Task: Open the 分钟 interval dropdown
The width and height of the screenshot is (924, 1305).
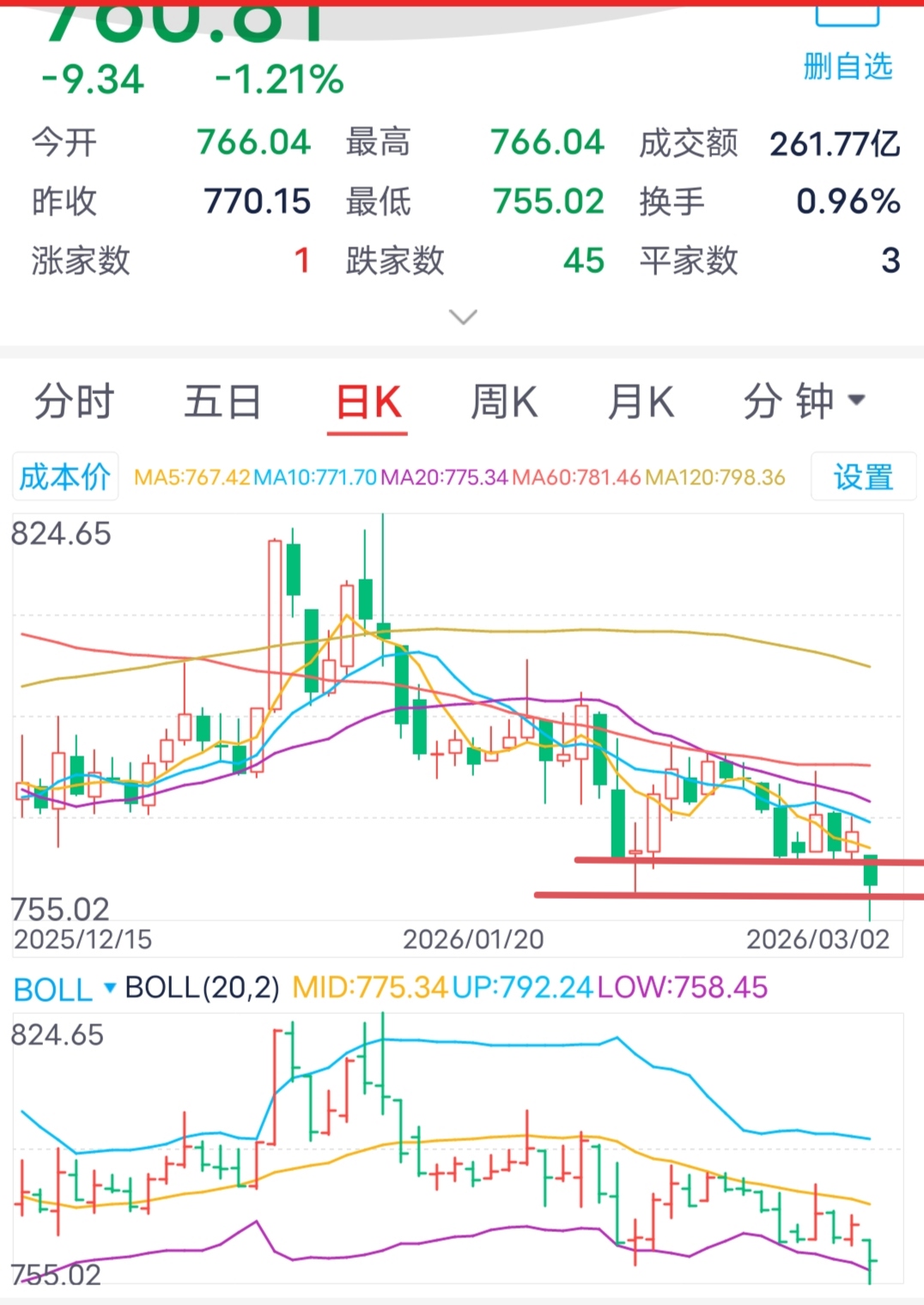Action: click(x=805, y=402)
